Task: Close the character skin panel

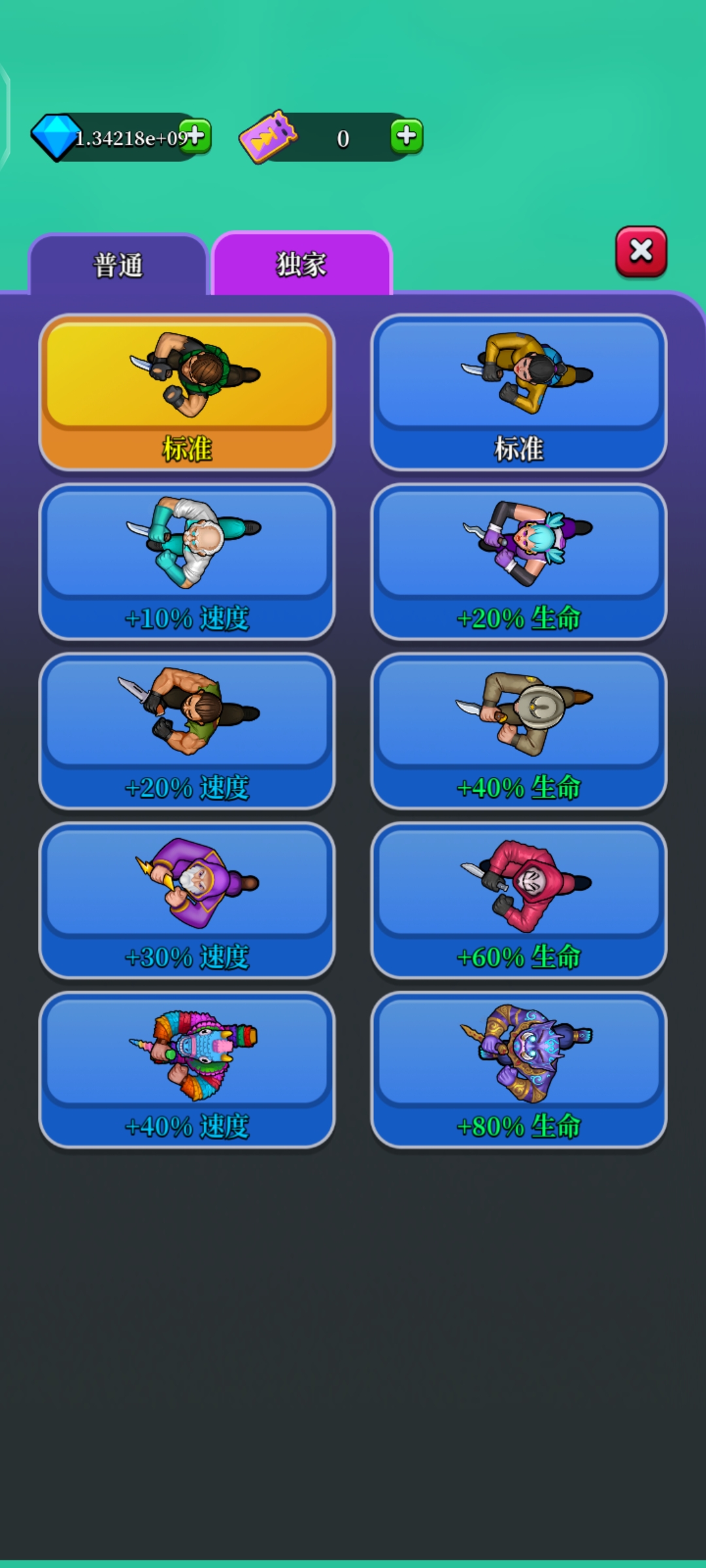Action: pyautogui.click(x=641, y=252)
